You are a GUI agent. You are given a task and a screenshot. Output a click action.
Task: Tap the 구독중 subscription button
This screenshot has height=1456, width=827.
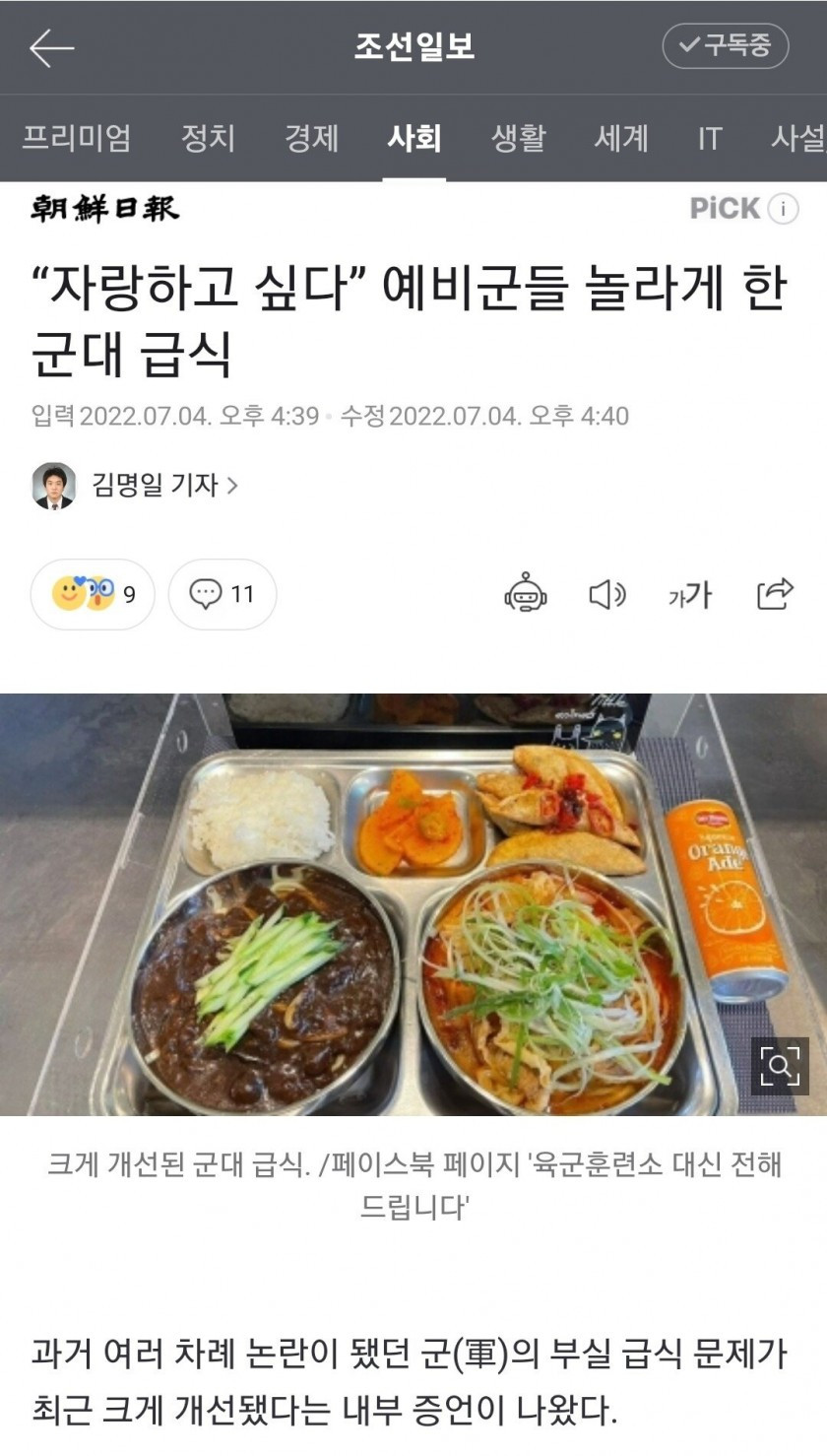coord(726,45)
